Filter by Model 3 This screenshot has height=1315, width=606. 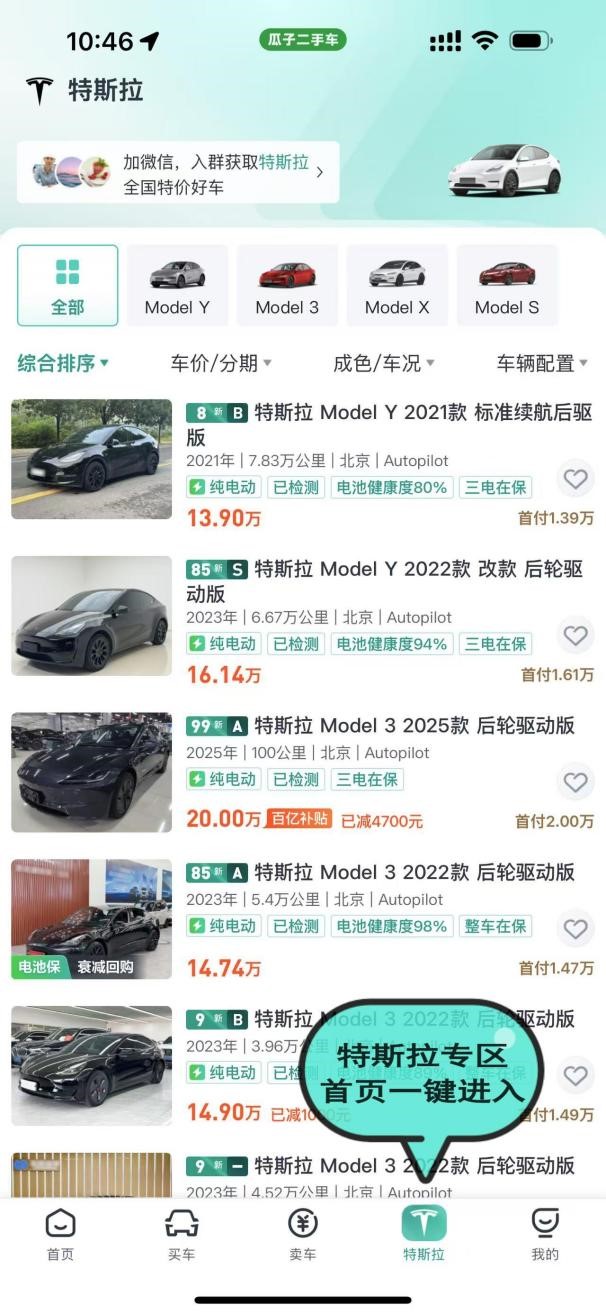coord(287,286)
